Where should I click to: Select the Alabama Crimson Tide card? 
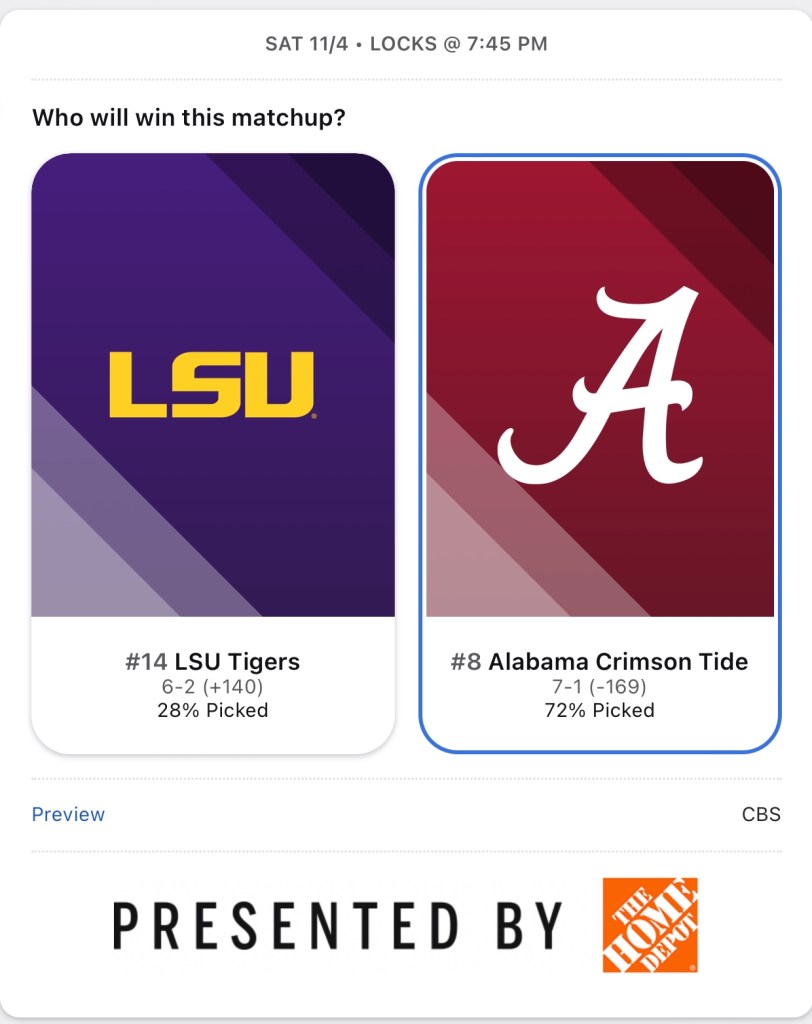point(599,452)
